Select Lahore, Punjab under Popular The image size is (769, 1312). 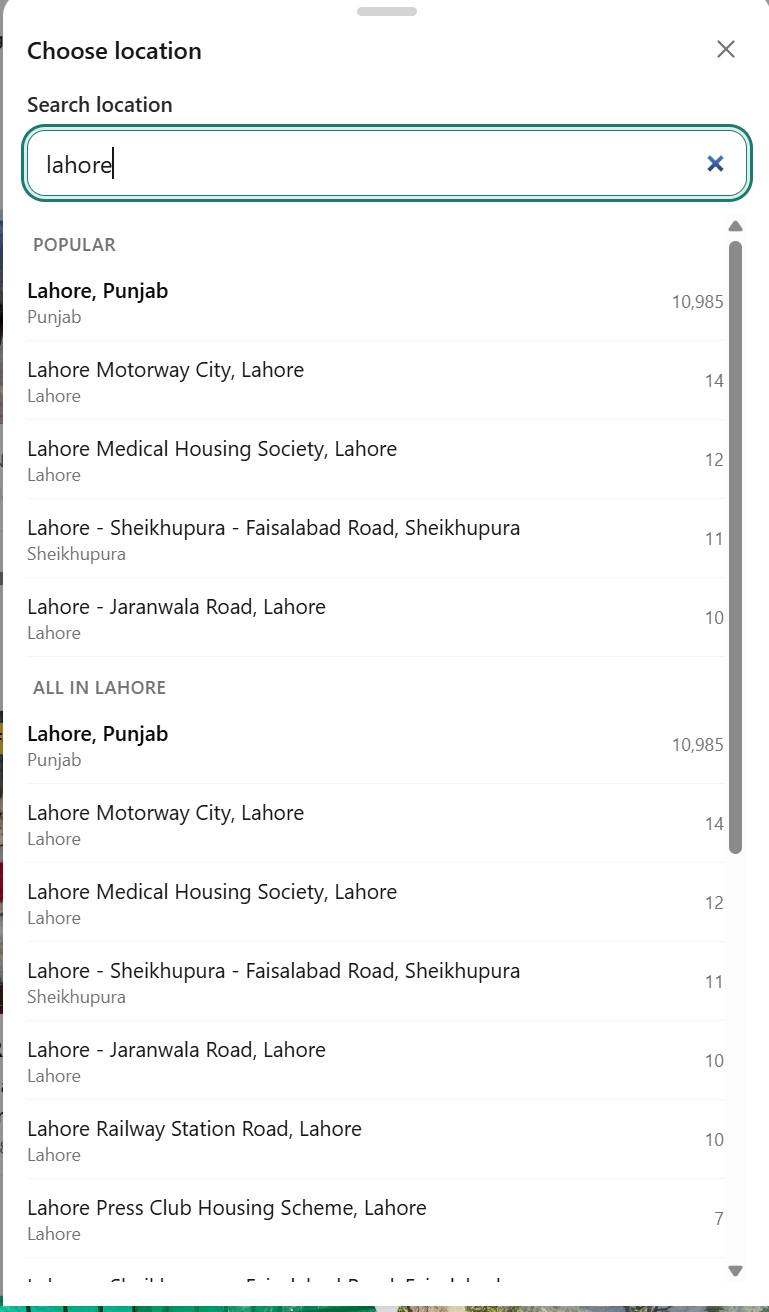click(x=376, y=302)
